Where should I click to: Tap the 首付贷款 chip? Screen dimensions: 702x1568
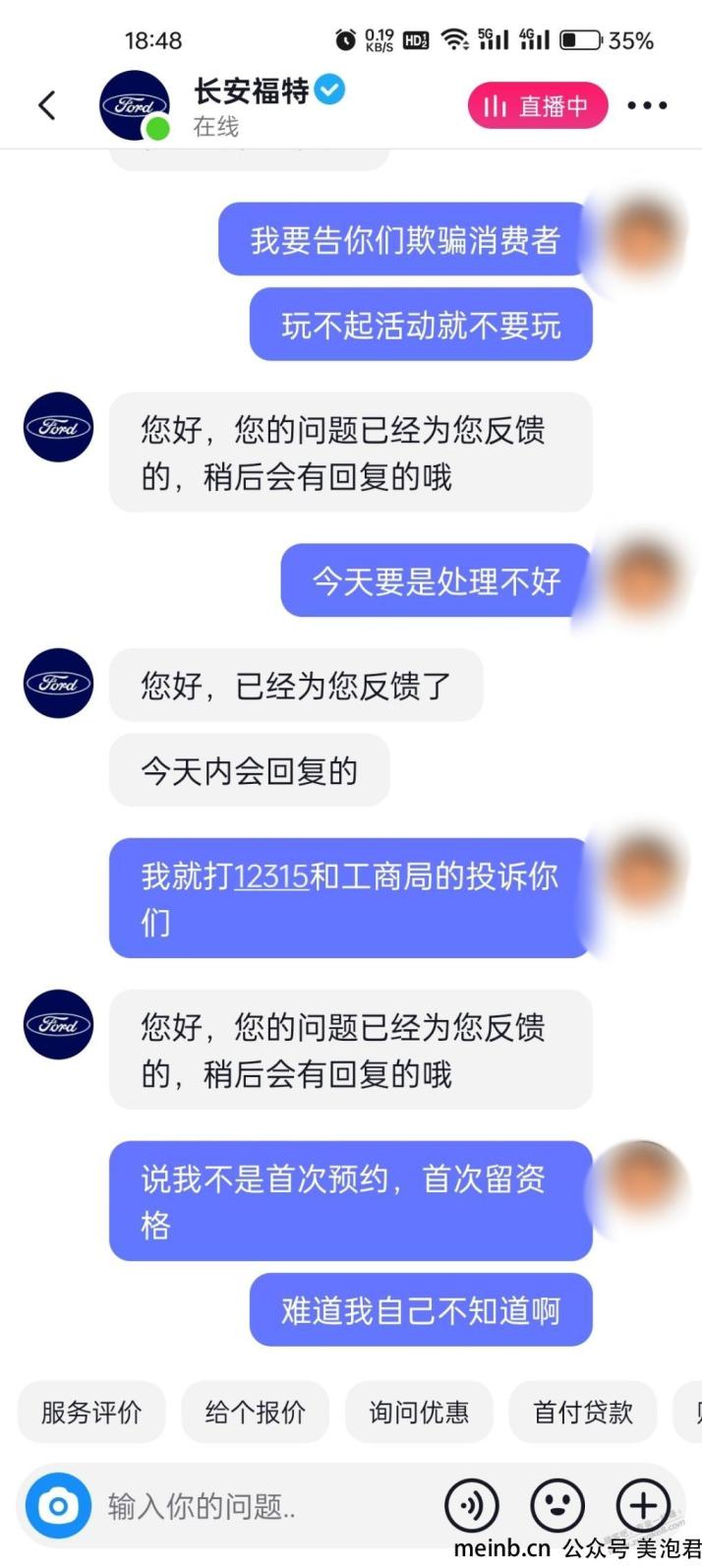582,1413
